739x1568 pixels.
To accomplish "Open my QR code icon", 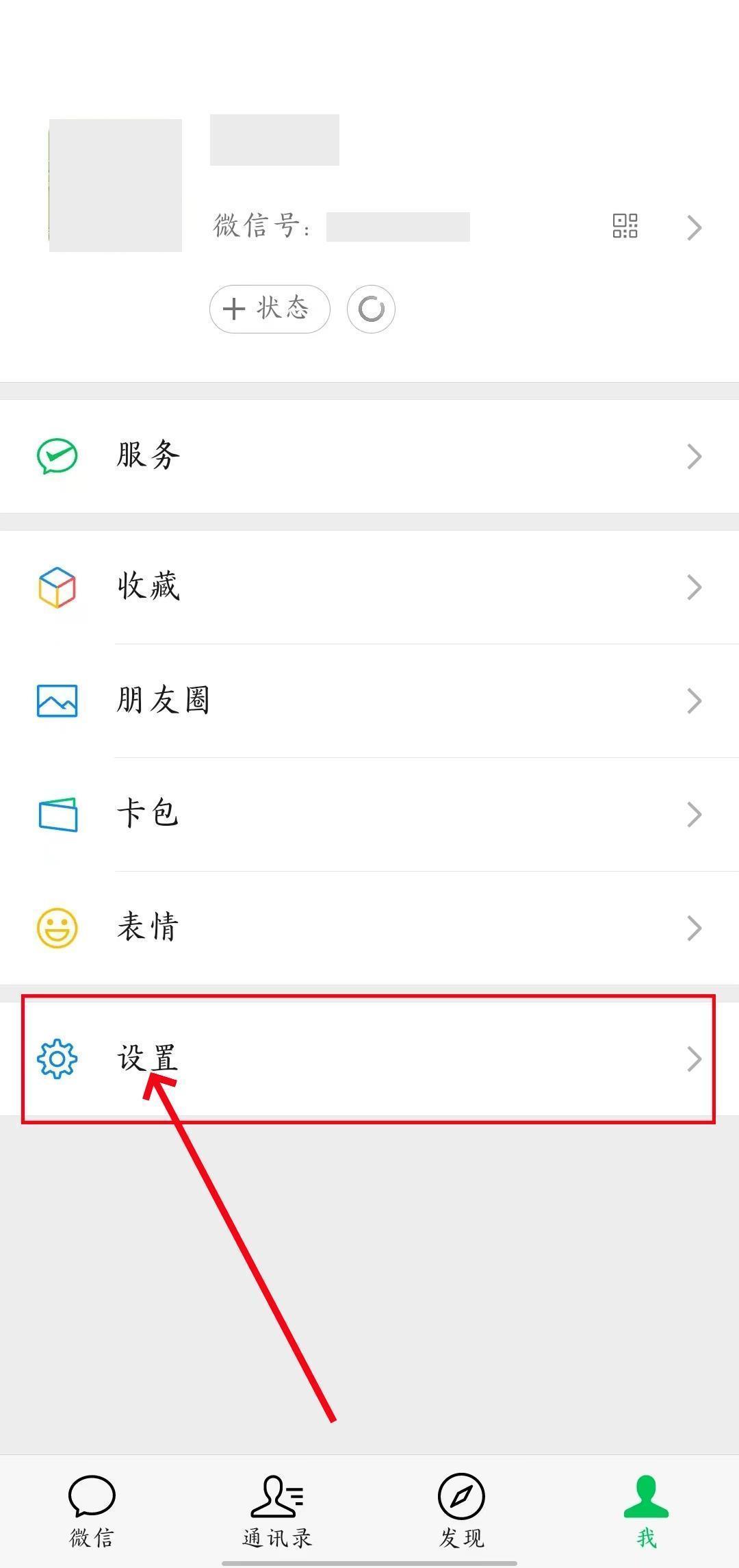I will click(625, 226).
